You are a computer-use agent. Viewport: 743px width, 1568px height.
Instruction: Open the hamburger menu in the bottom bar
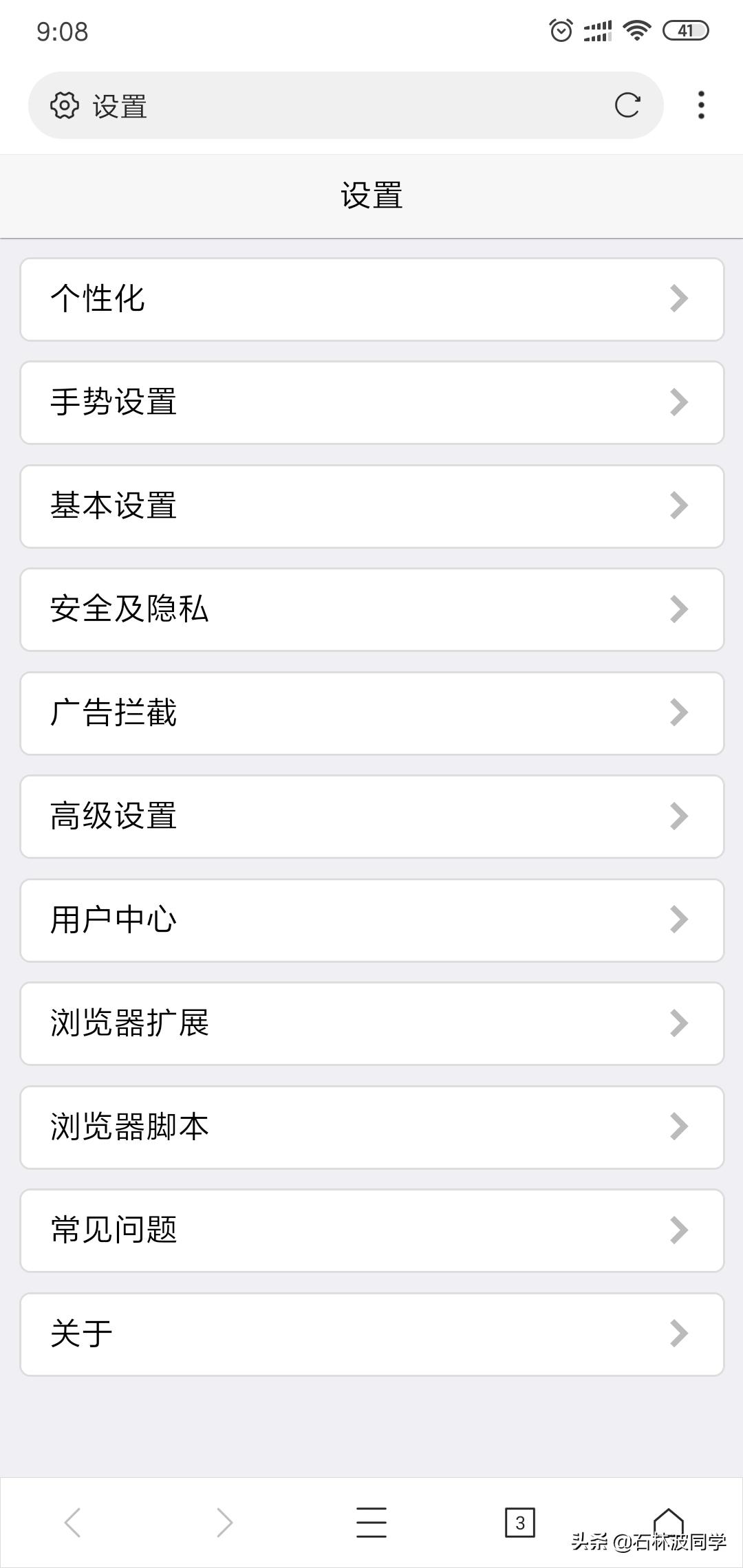pos(371,1521)
